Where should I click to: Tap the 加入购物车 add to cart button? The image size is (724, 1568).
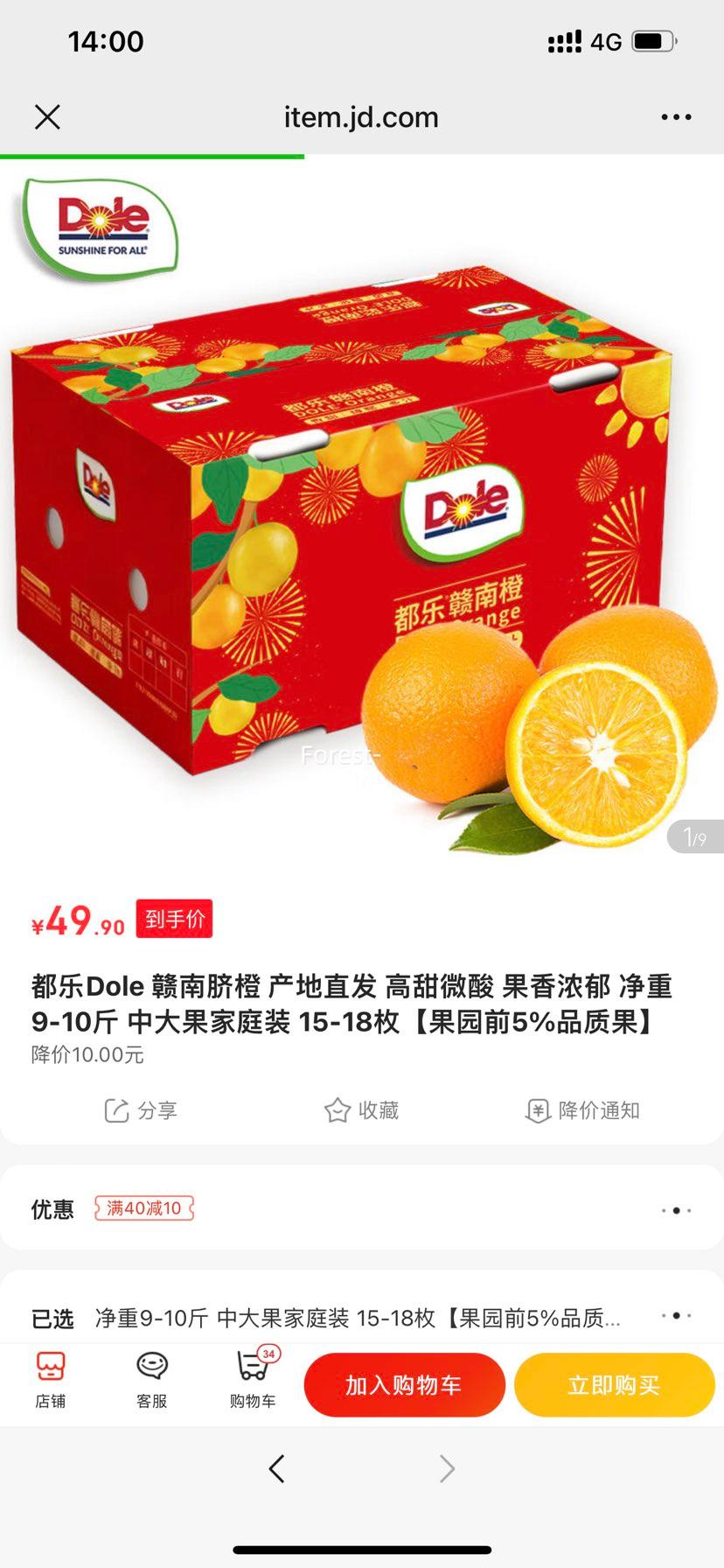(404, 1384)
